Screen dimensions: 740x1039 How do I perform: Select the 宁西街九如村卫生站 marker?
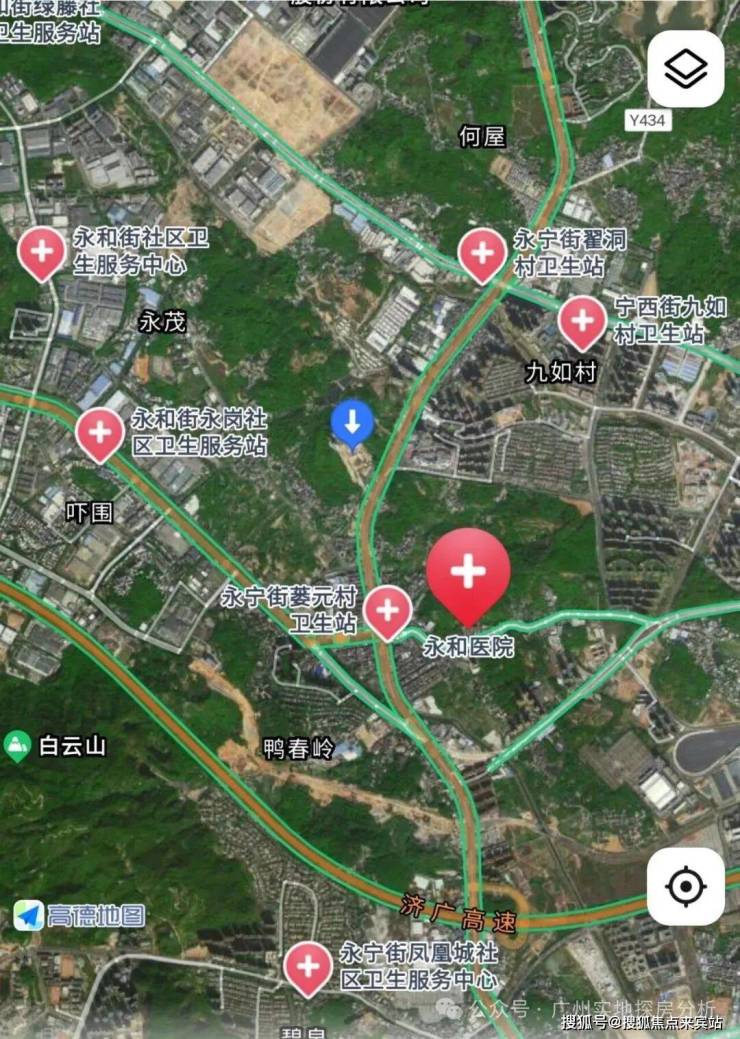click(582, 320)
